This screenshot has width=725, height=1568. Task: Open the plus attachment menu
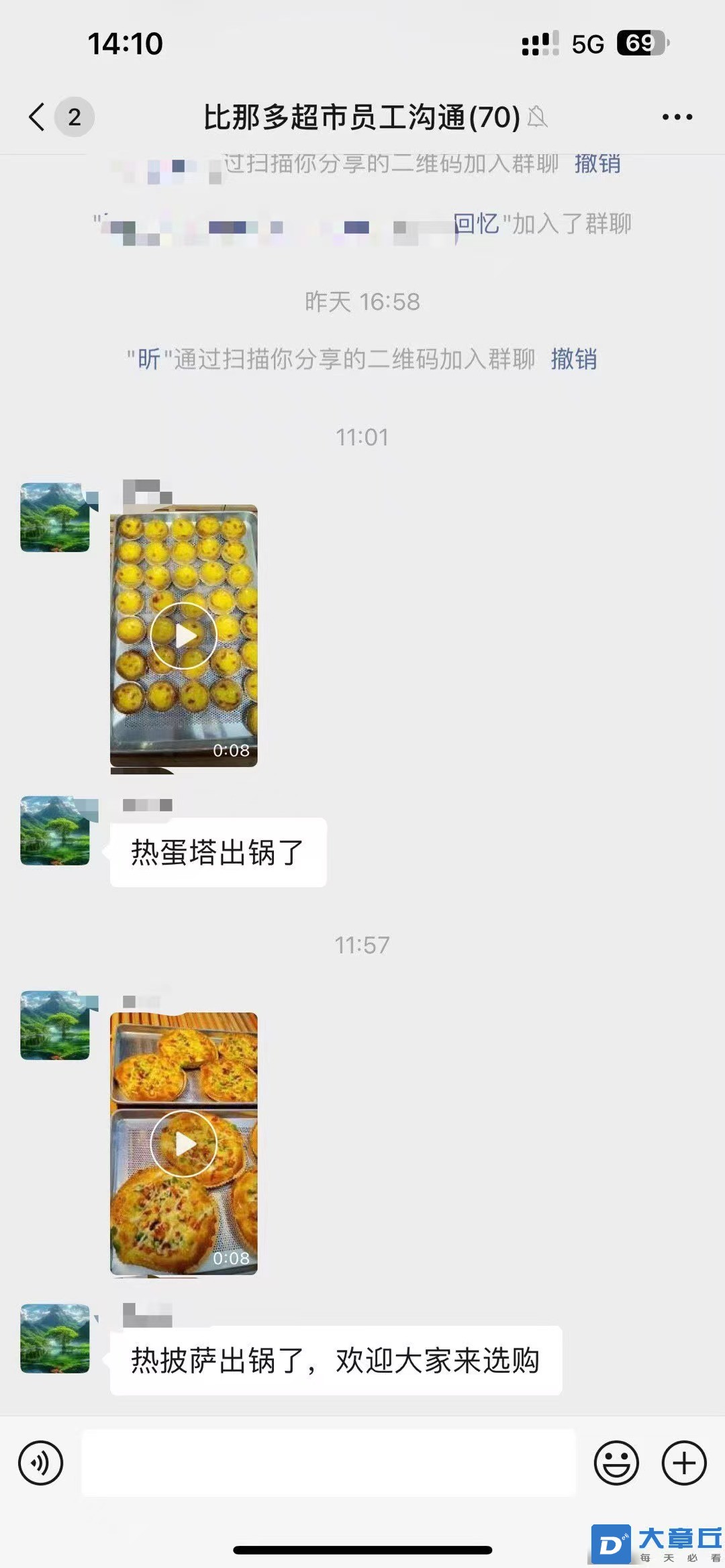[684, 1463]
